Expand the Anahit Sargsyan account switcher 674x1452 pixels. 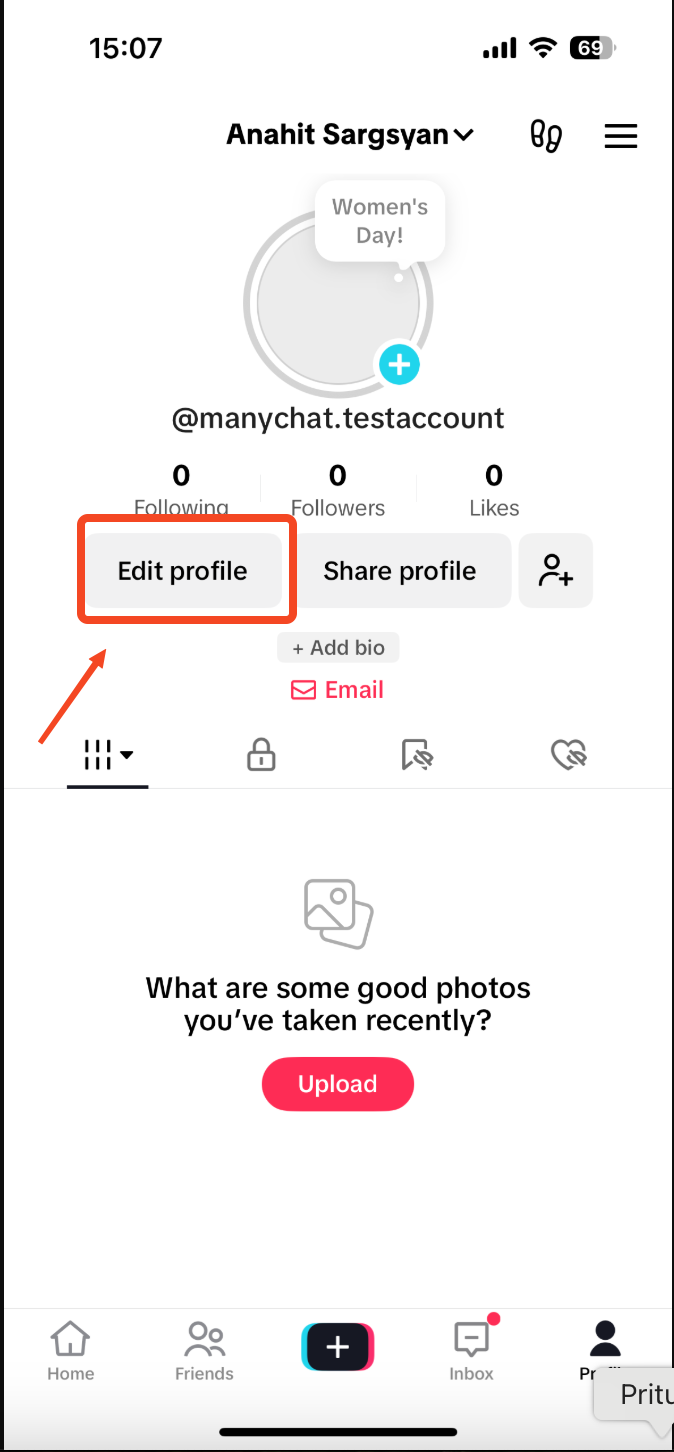350,135
